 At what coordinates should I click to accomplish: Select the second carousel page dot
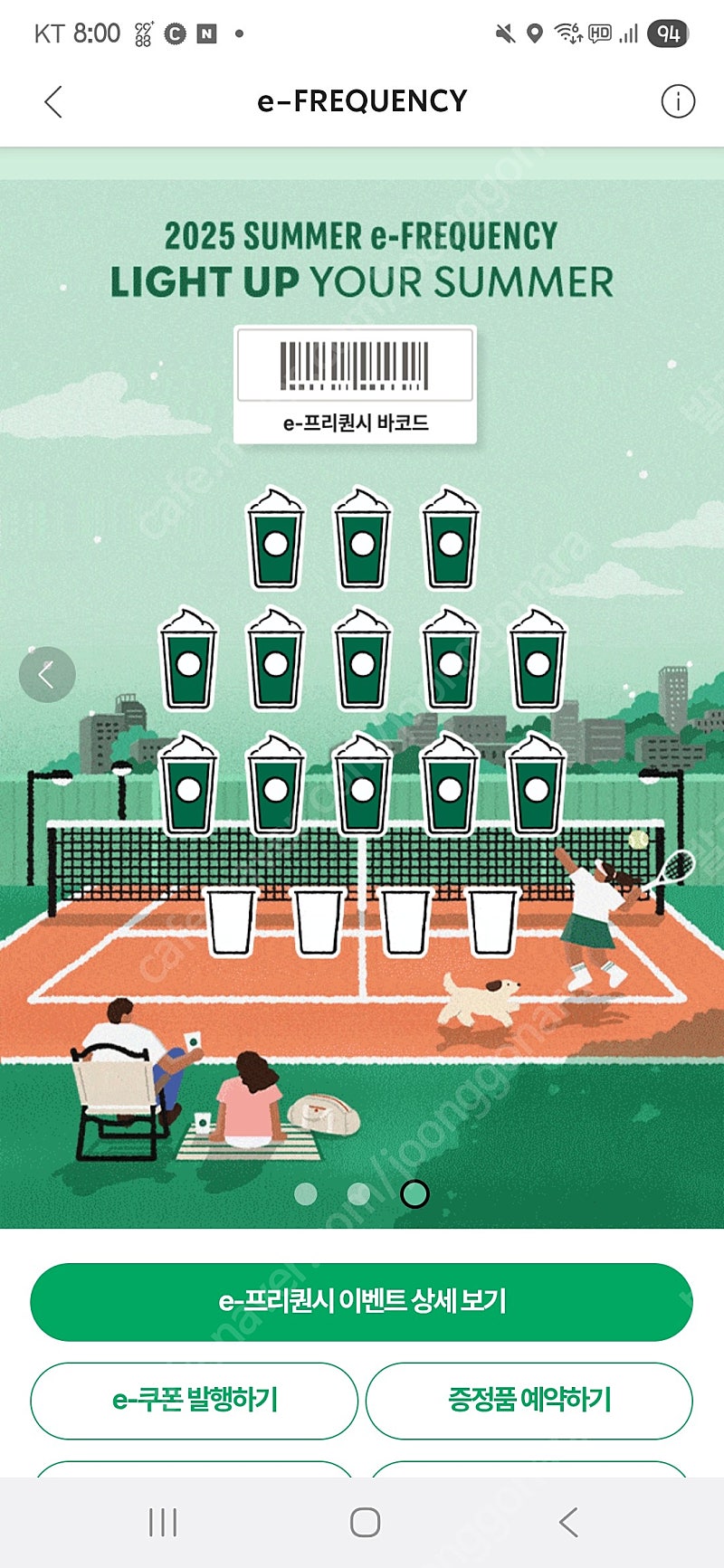359,1193
